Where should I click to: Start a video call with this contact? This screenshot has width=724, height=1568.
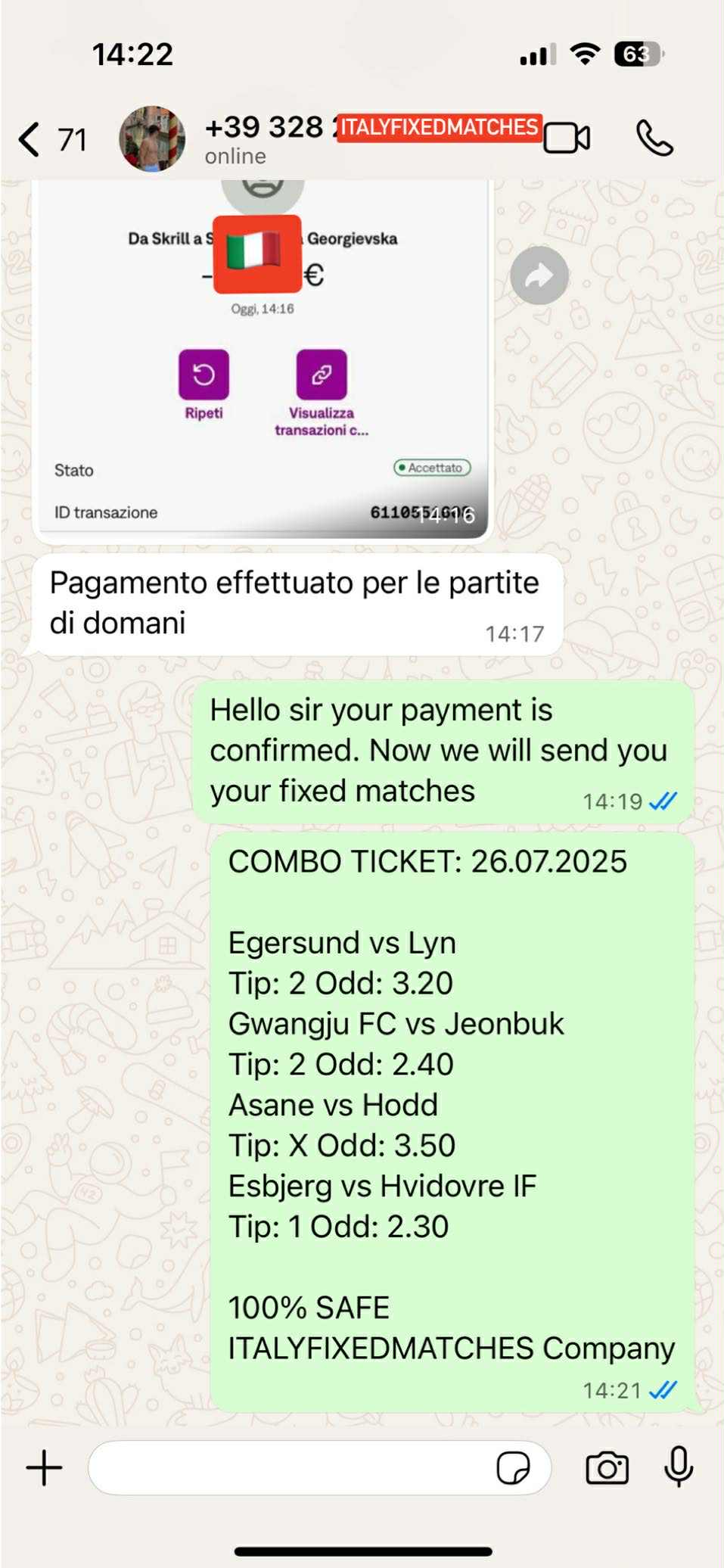point(567,138)
